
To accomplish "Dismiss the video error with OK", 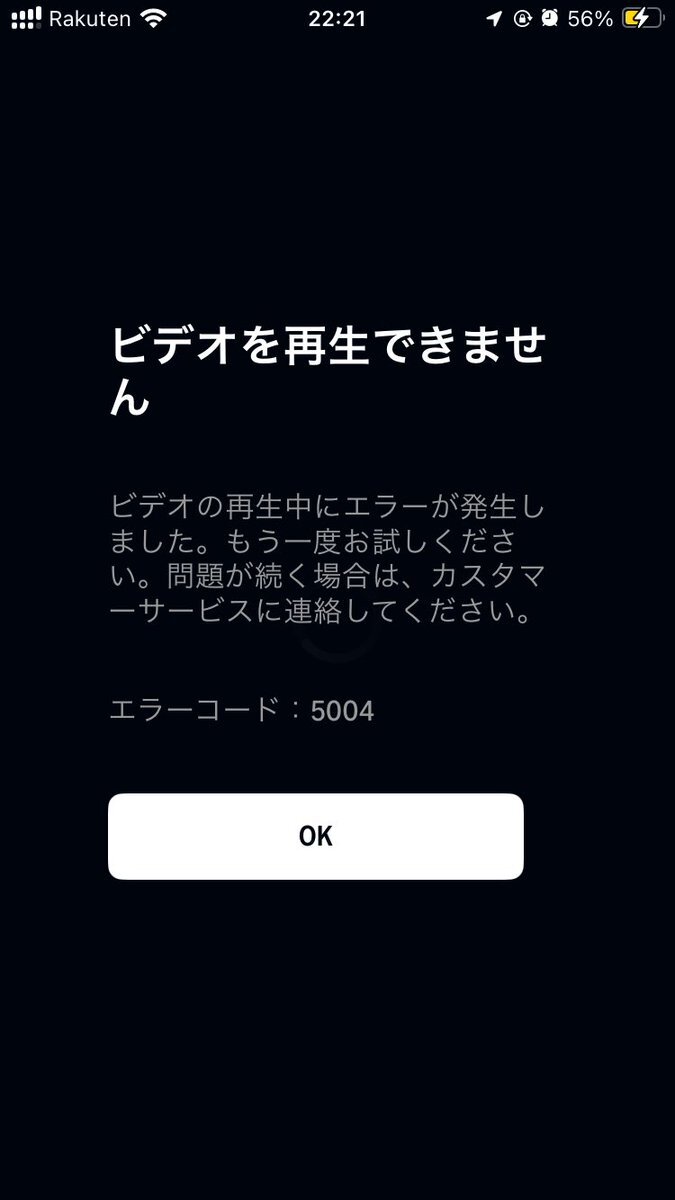I will (315, 836).
